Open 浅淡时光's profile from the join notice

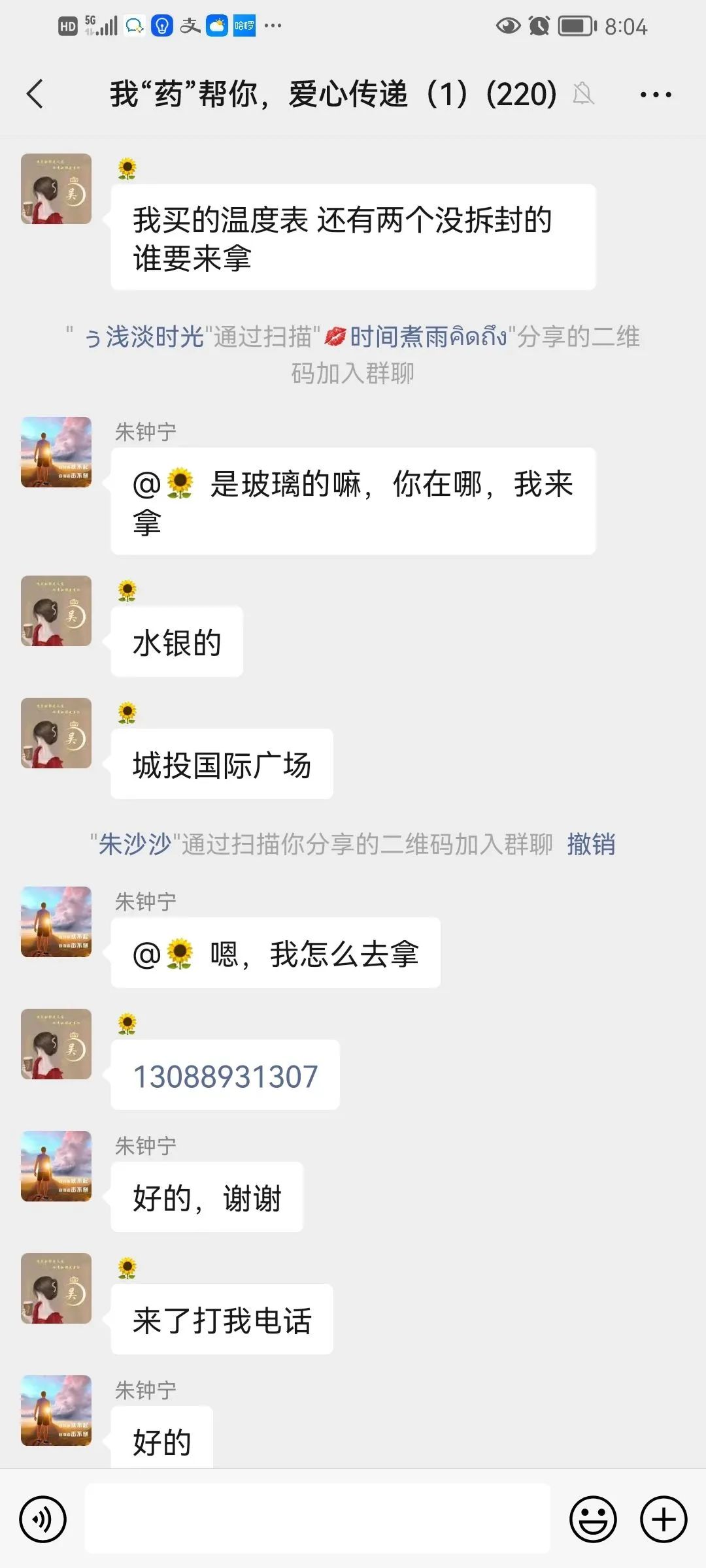coord(145,337)
